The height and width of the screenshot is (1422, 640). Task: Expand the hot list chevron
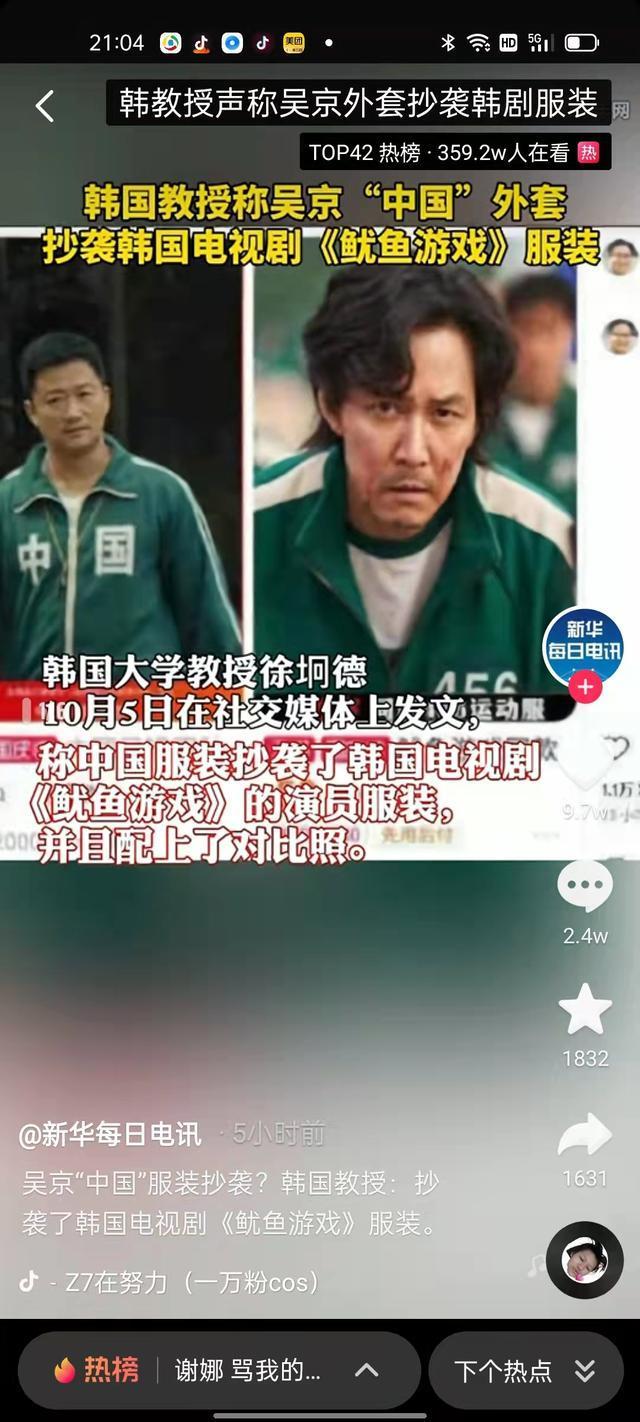(367, 1370)
